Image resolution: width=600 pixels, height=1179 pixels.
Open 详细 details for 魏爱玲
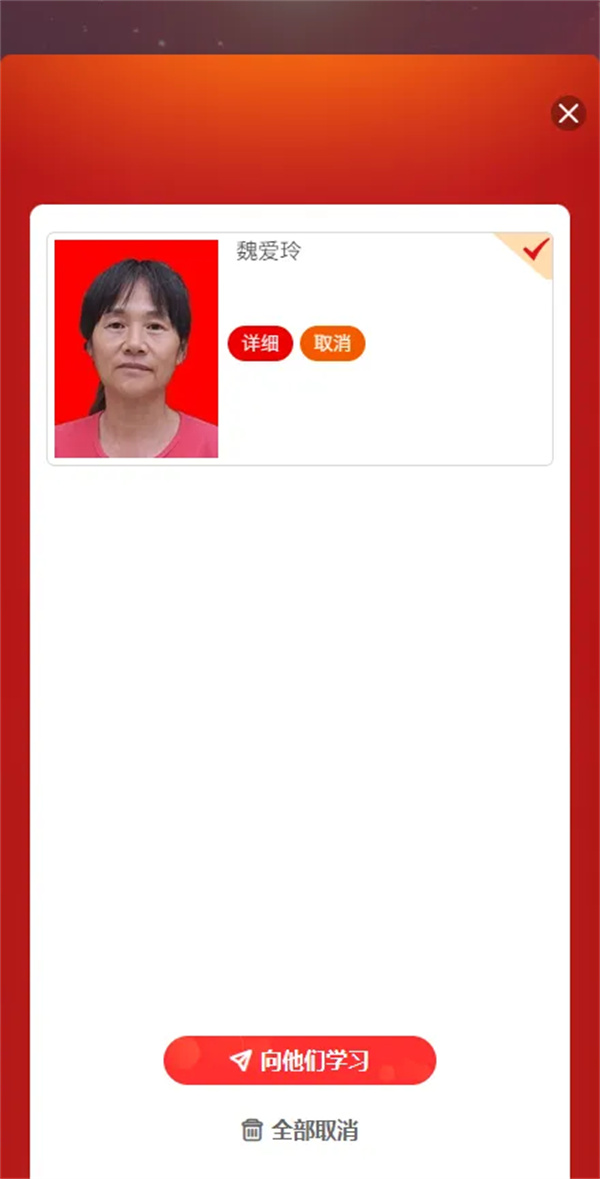point(260,343)
